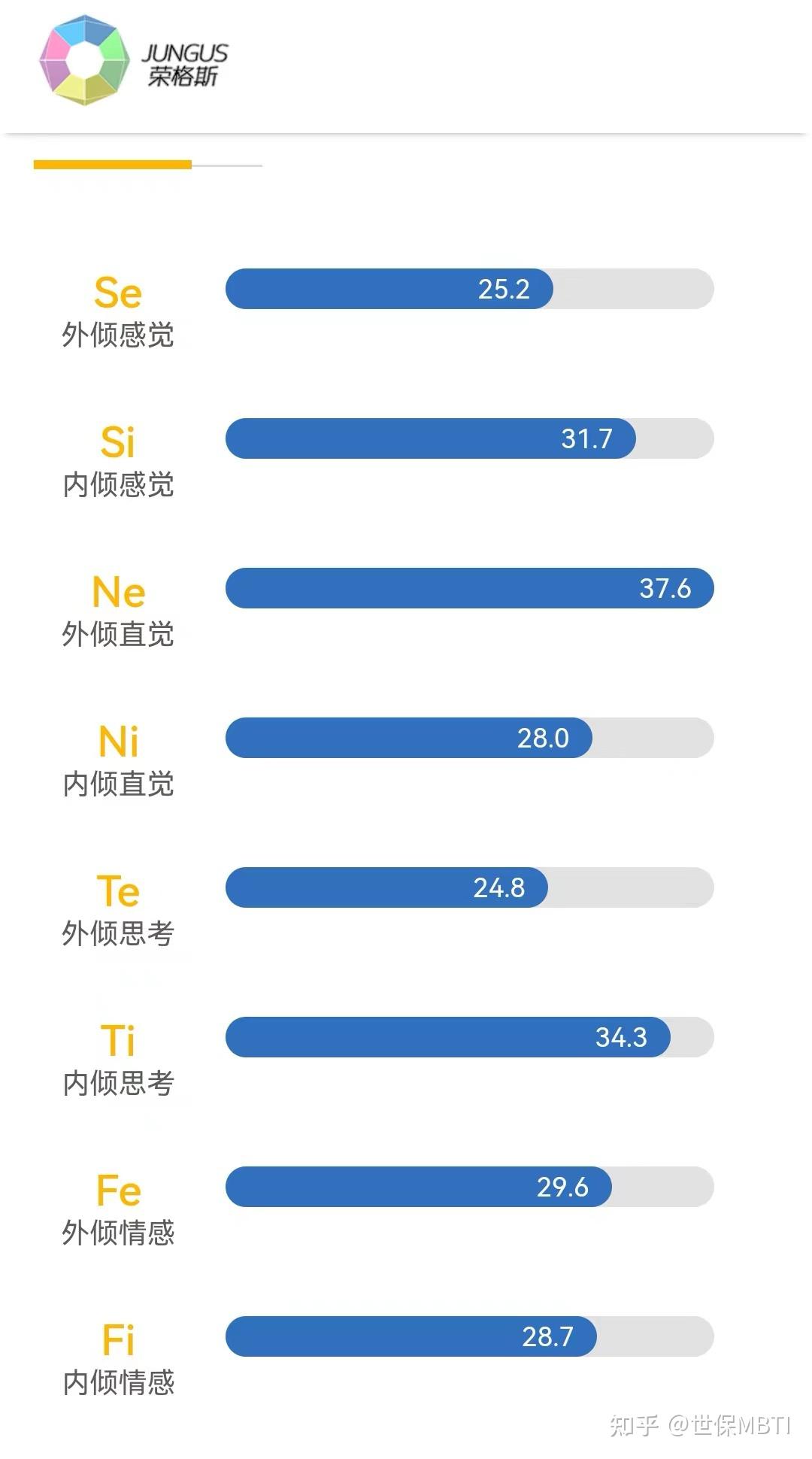Select the Te function label
The height and width of the screenshot is (1459, 812).
[x=117, y=890]
